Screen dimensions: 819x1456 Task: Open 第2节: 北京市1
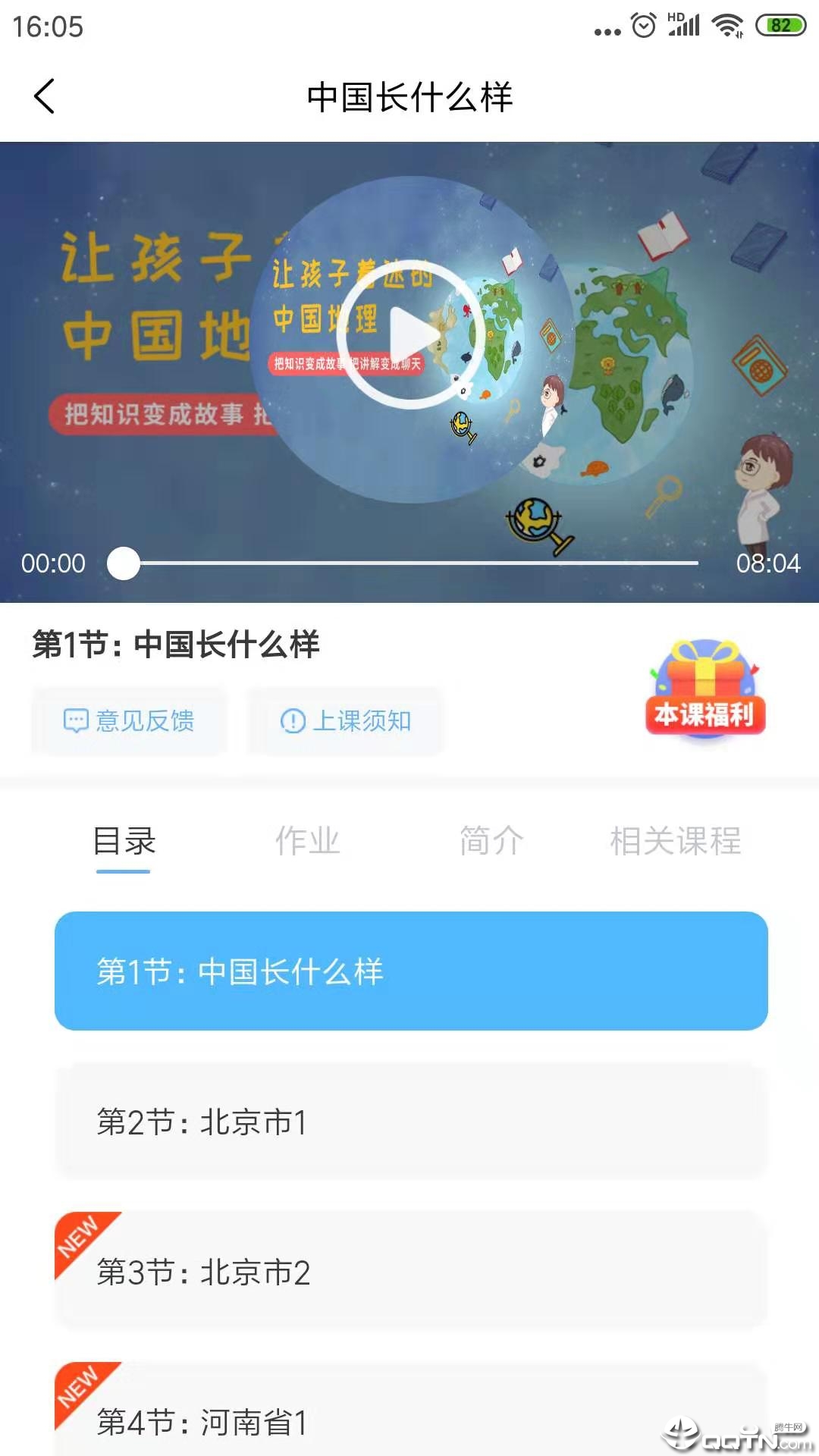[411, 1122]
